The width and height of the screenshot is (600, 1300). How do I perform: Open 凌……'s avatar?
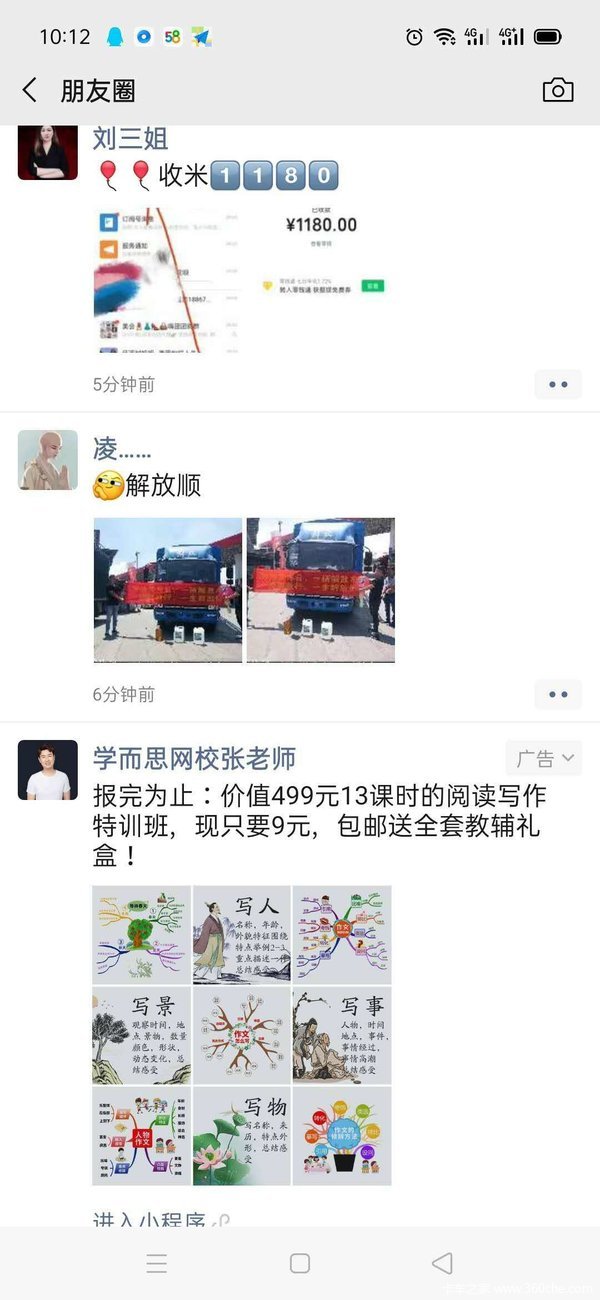coord(47,461)
